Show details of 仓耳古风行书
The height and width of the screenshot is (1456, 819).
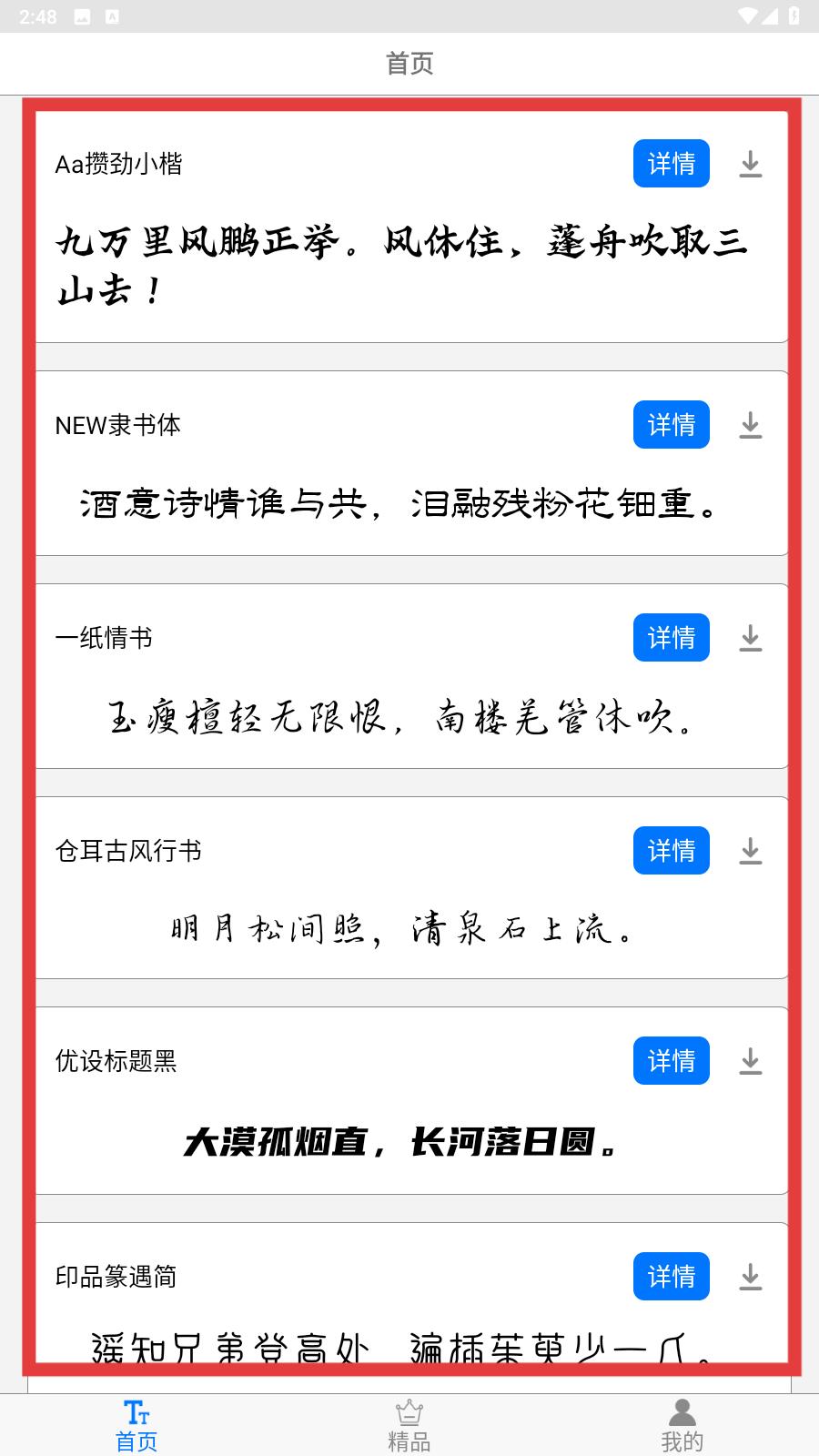[x=671, y=851]
